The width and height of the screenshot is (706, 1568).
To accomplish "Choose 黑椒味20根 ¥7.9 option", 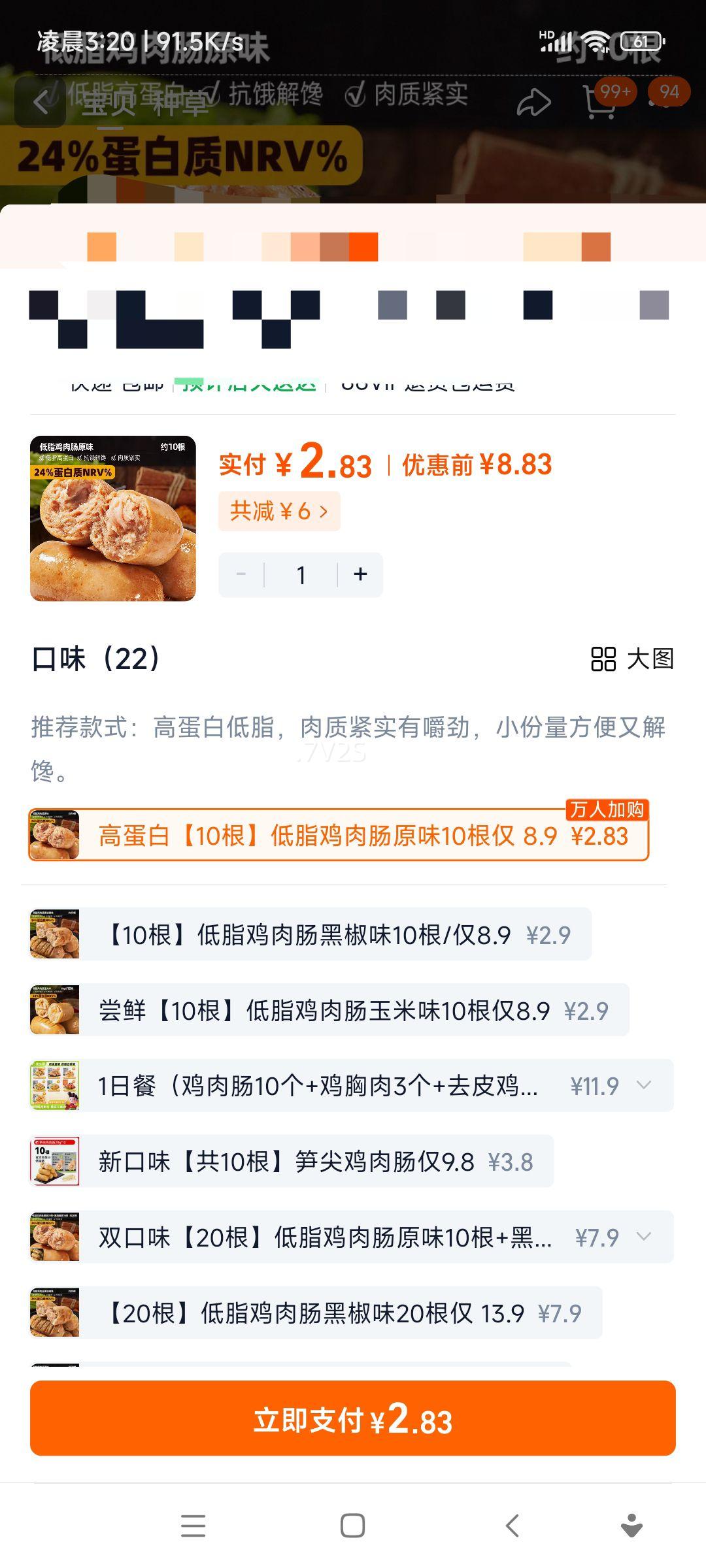I will (316, 1313).
